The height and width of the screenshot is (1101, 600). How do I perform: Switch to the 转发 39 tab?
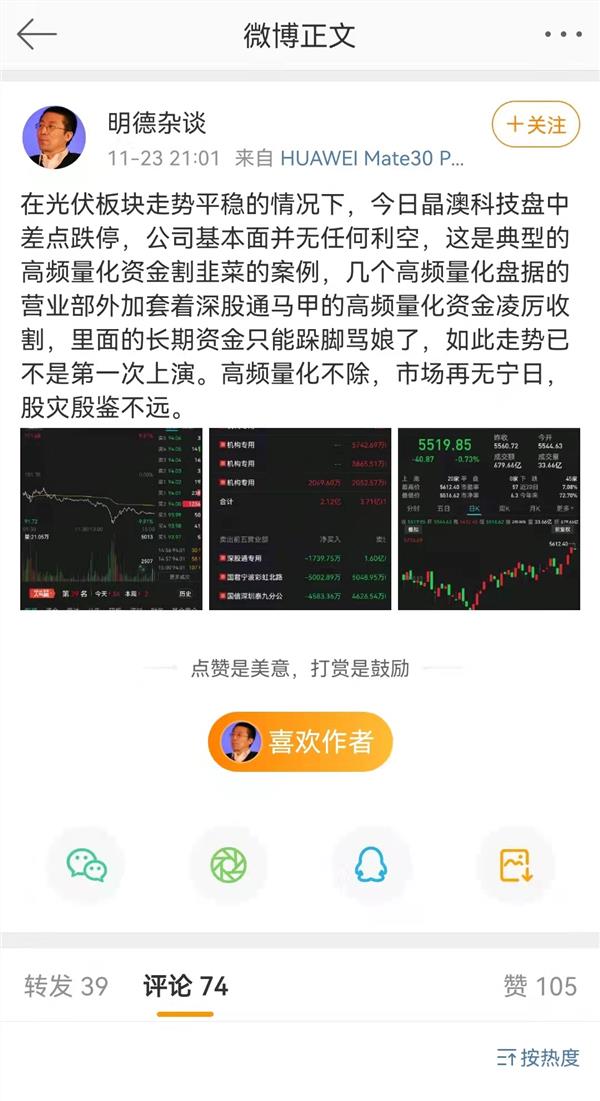point(66,986)
